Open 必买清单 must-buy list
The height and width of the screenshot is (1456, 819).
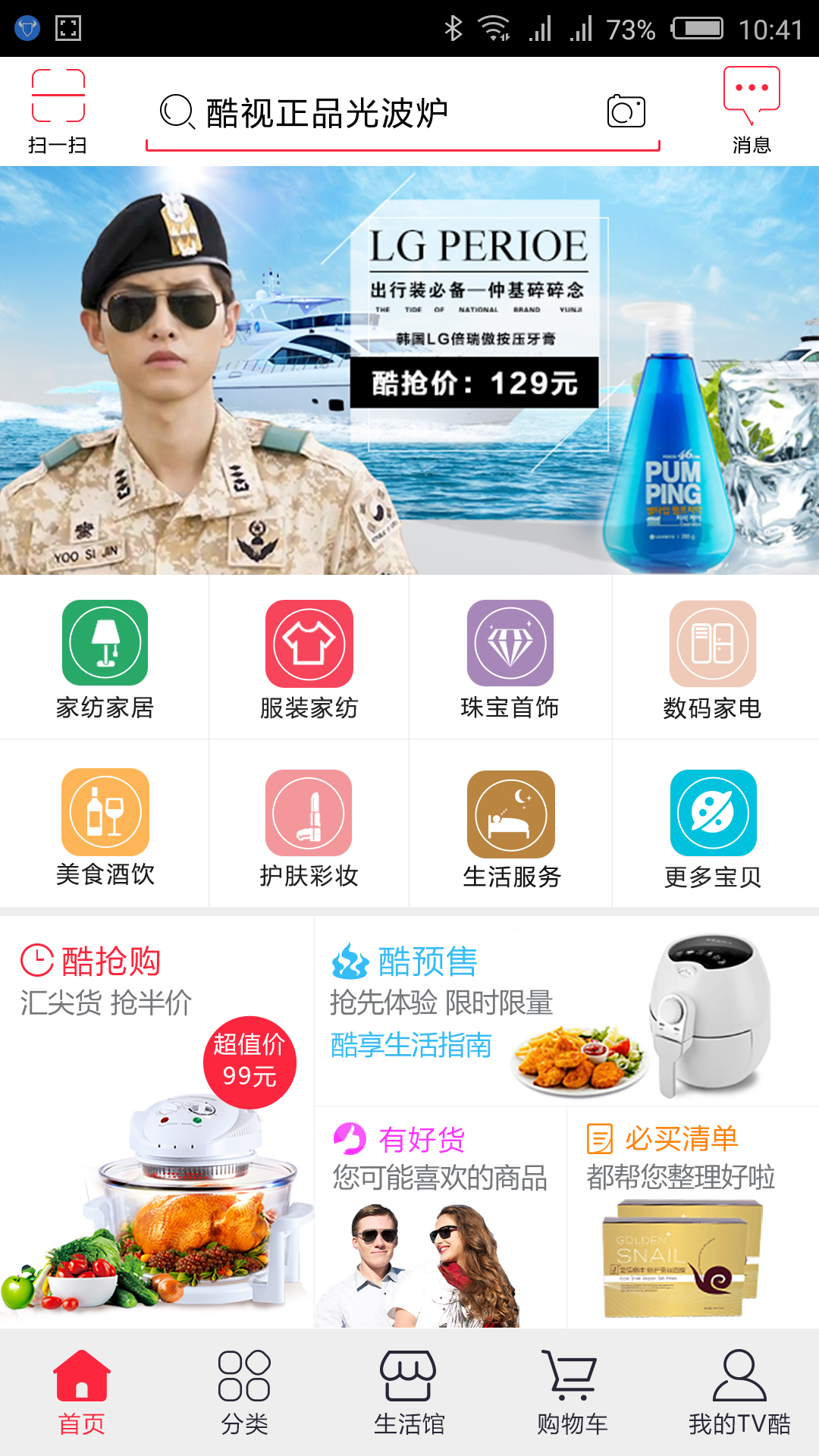pos(692,1217)
